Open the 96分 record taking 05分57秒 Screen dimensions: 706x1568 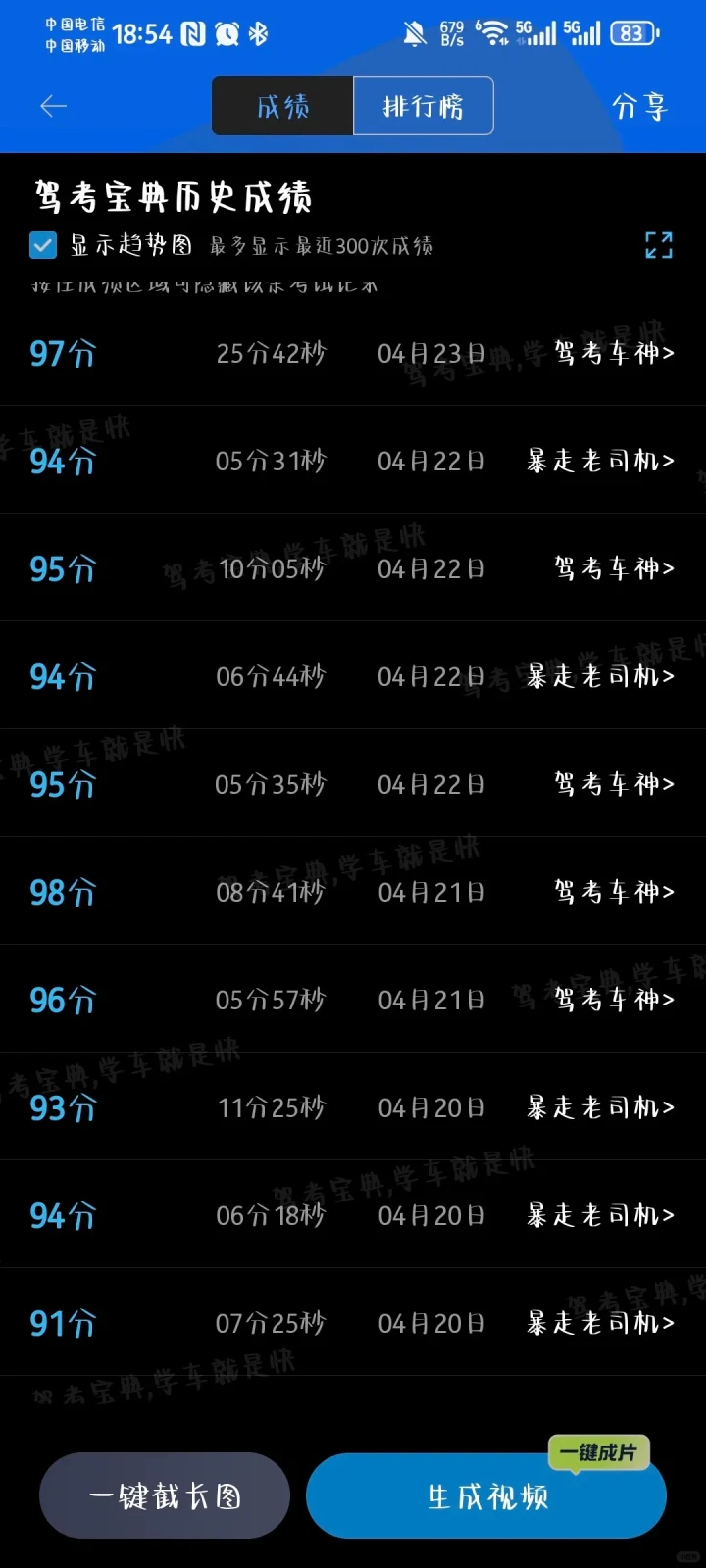pos(353,1000)
